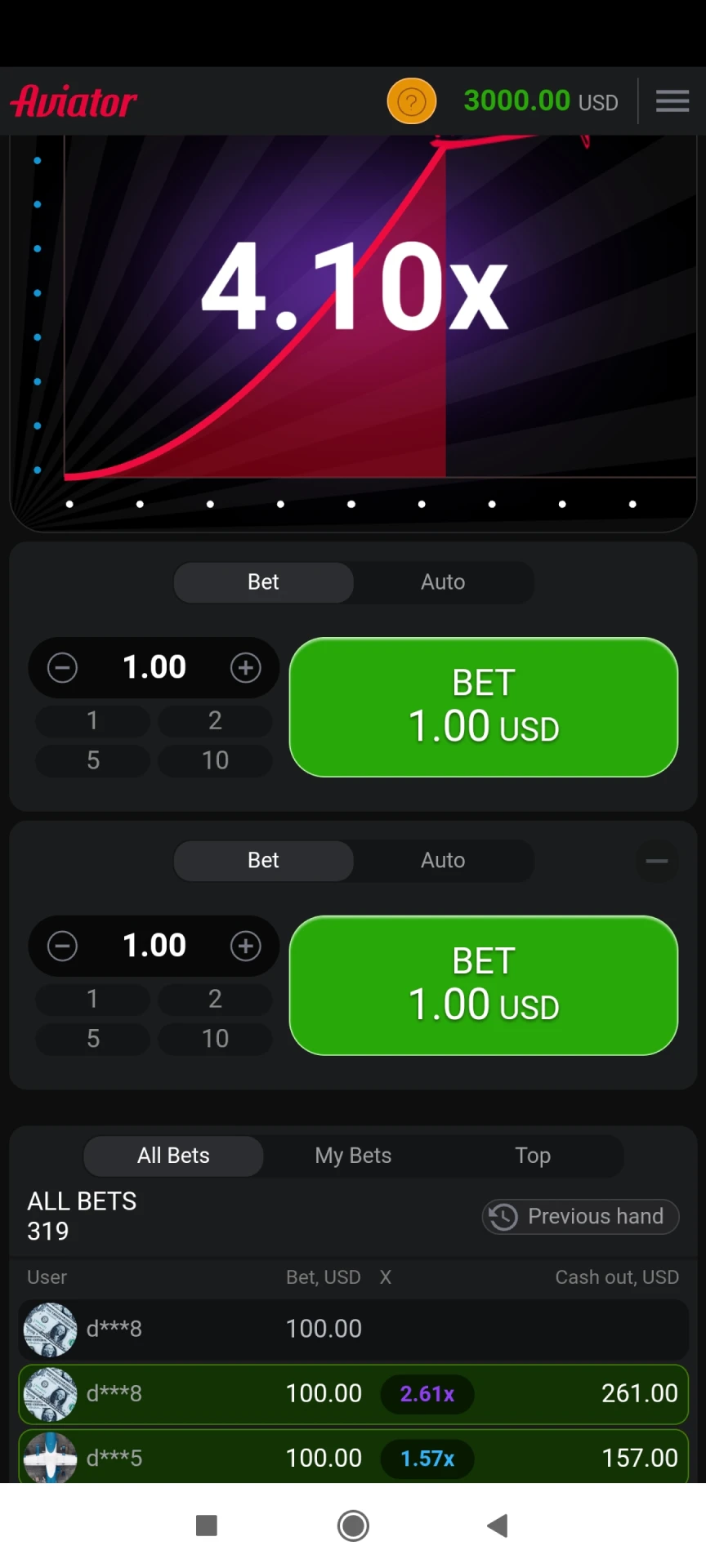Remove the second bet panel with minus icon
This screenshot has height=1568, width=706.
click(656, 861)
